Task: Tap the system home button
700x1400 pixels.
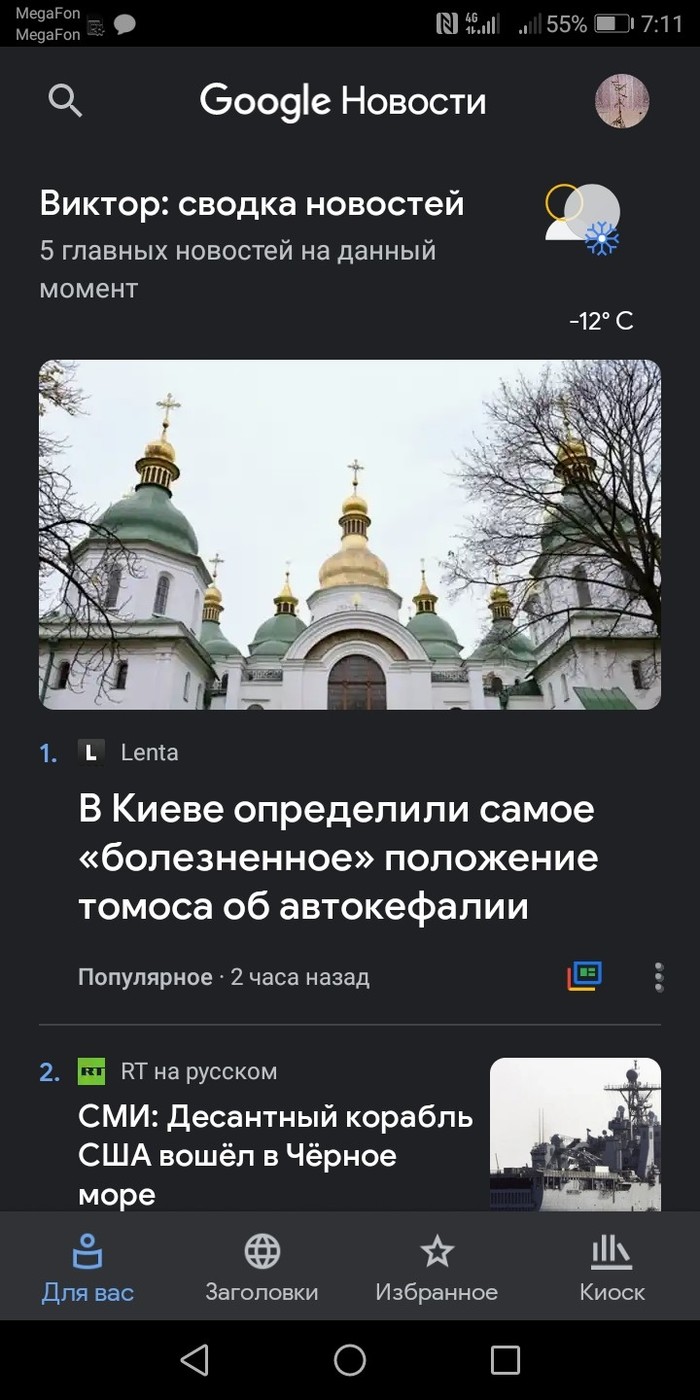Action: [x=350, y=1359]
